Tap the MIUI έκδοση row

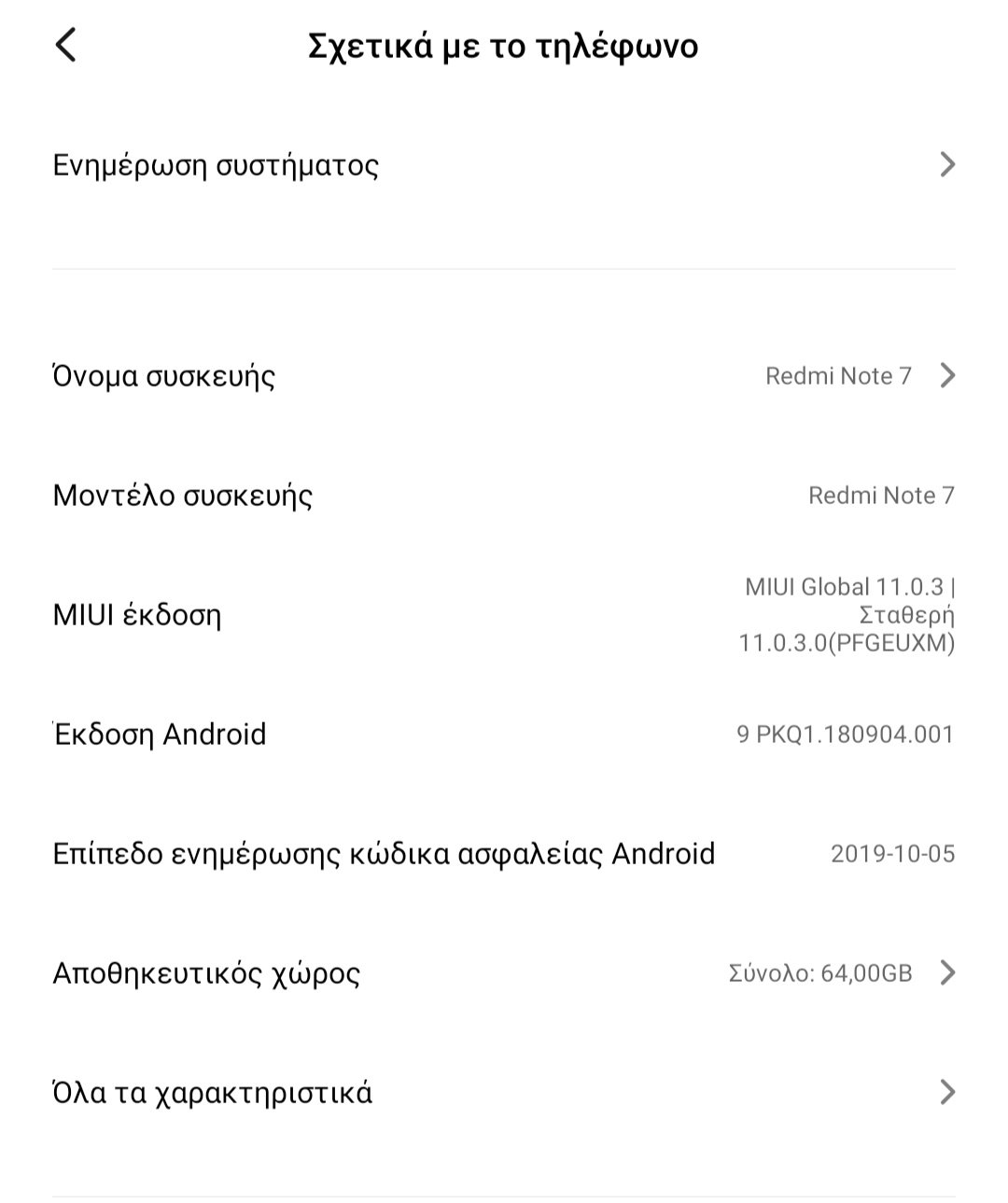point(504,615)
